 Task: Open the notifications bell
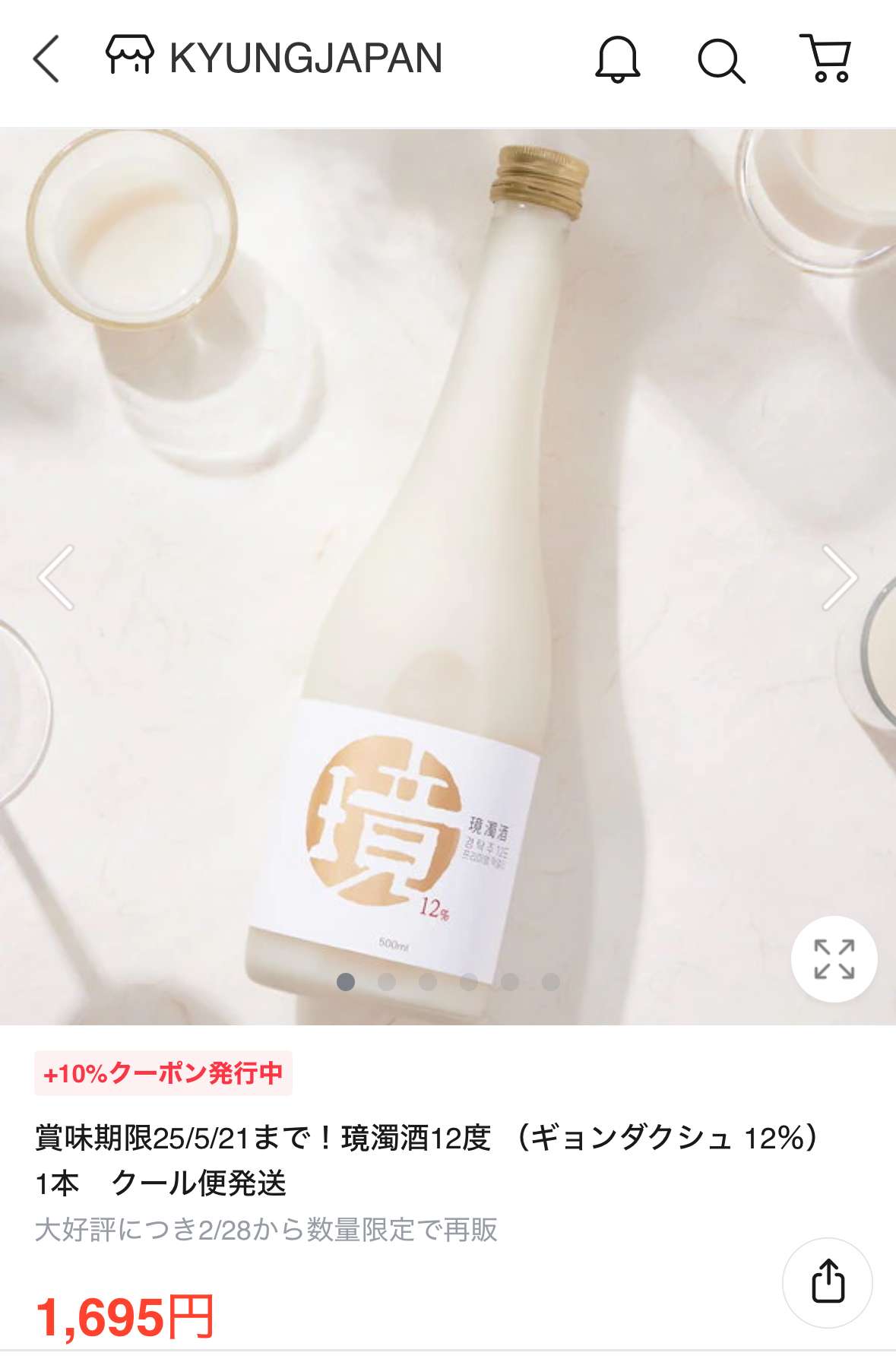(617, 59)
